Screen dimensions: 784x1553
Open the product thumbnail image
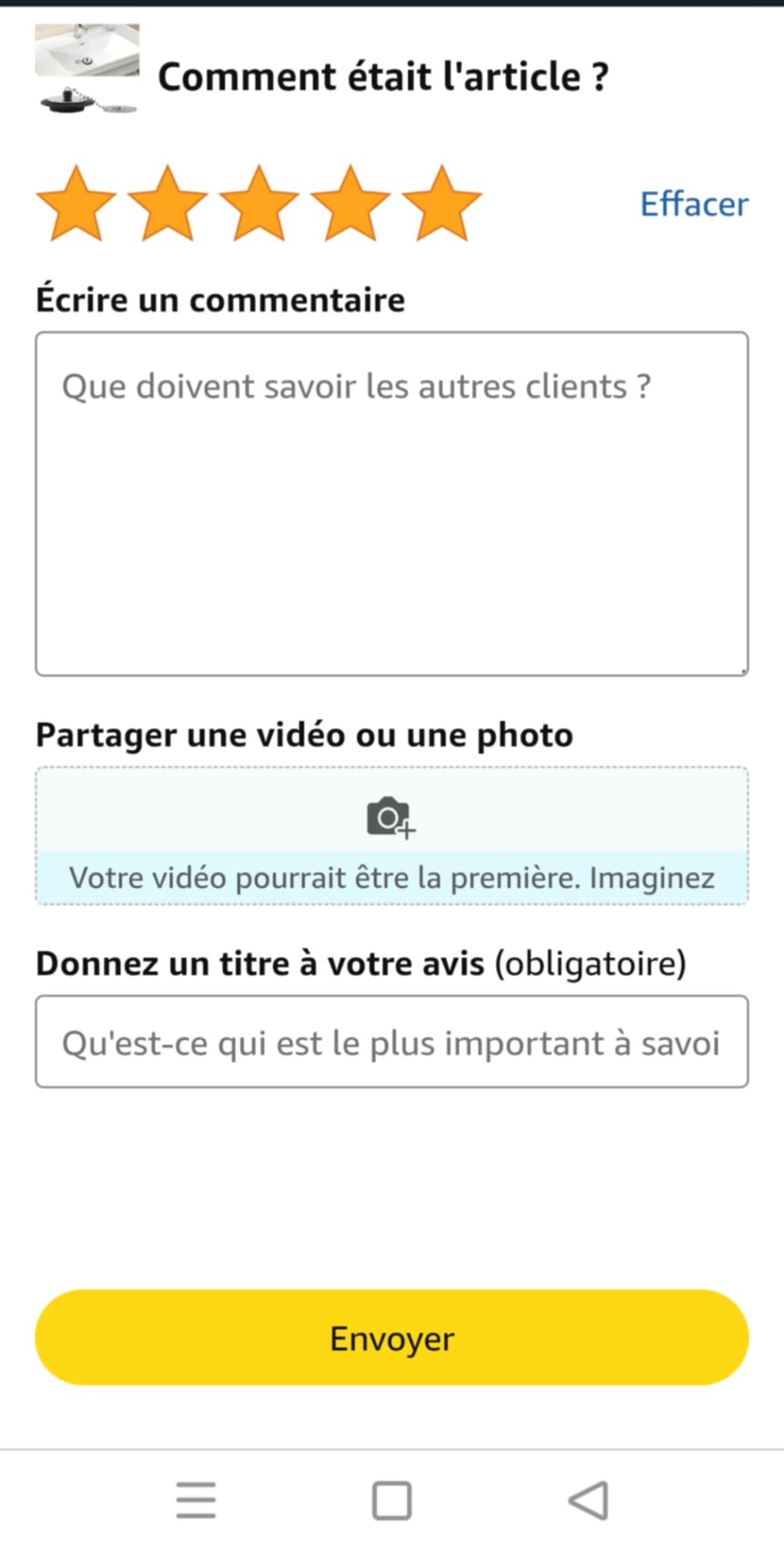(x=87, y=70)
